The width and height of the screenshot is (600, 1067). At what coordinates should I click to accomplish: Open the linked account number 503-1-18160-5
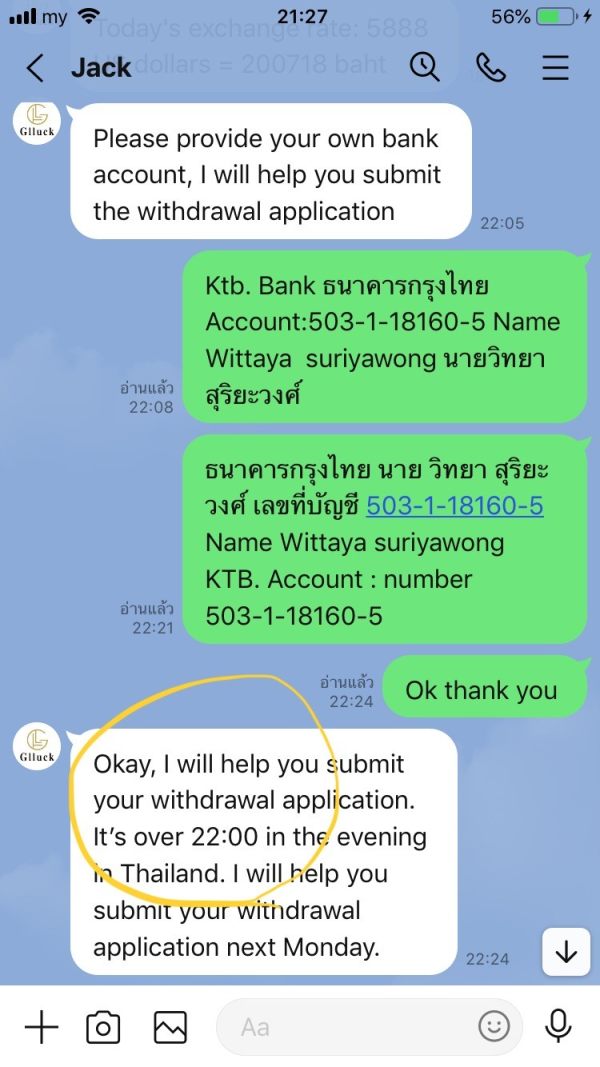[454, 506]
